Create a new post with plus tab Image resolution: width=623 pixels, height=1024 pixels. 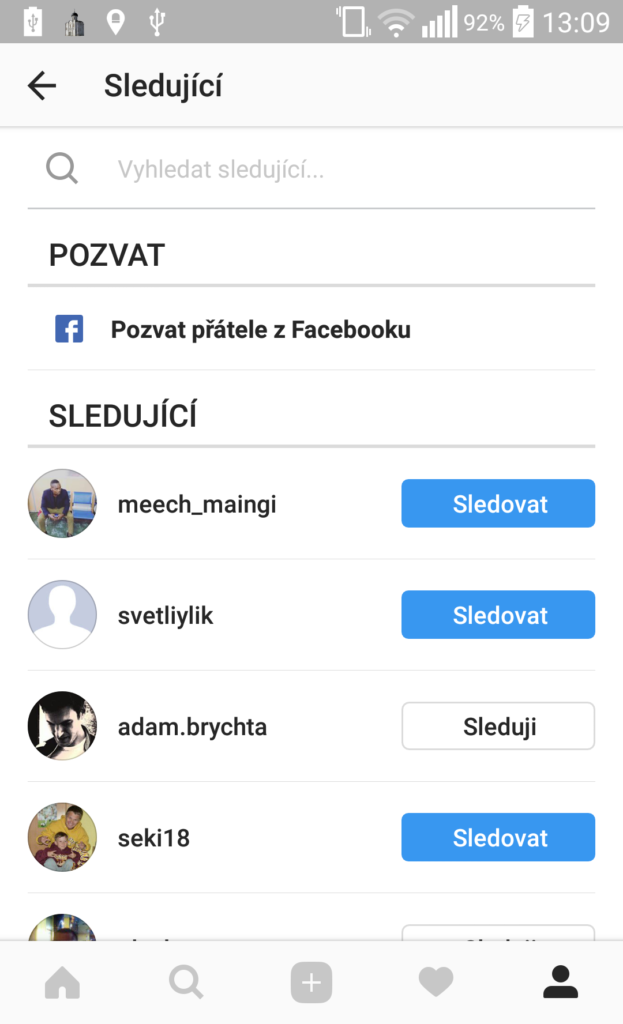[x=311, y=983]
